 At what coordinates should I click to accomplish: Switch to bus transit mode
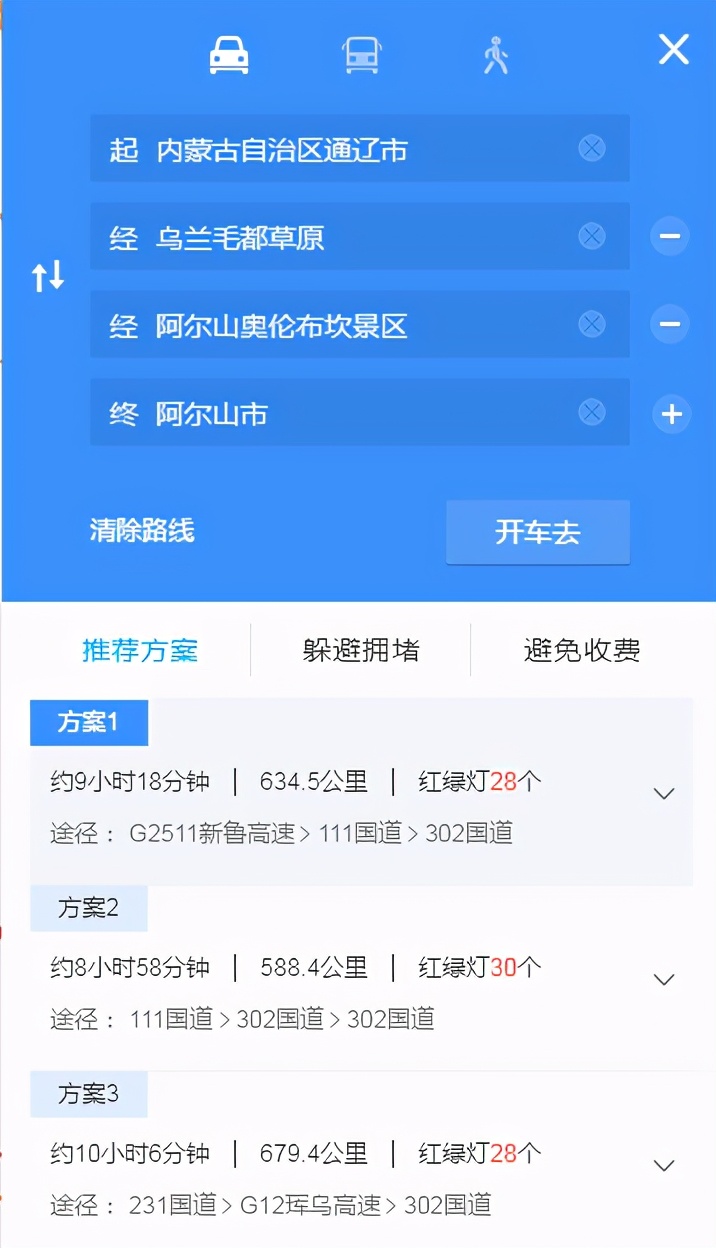(361, 55)
